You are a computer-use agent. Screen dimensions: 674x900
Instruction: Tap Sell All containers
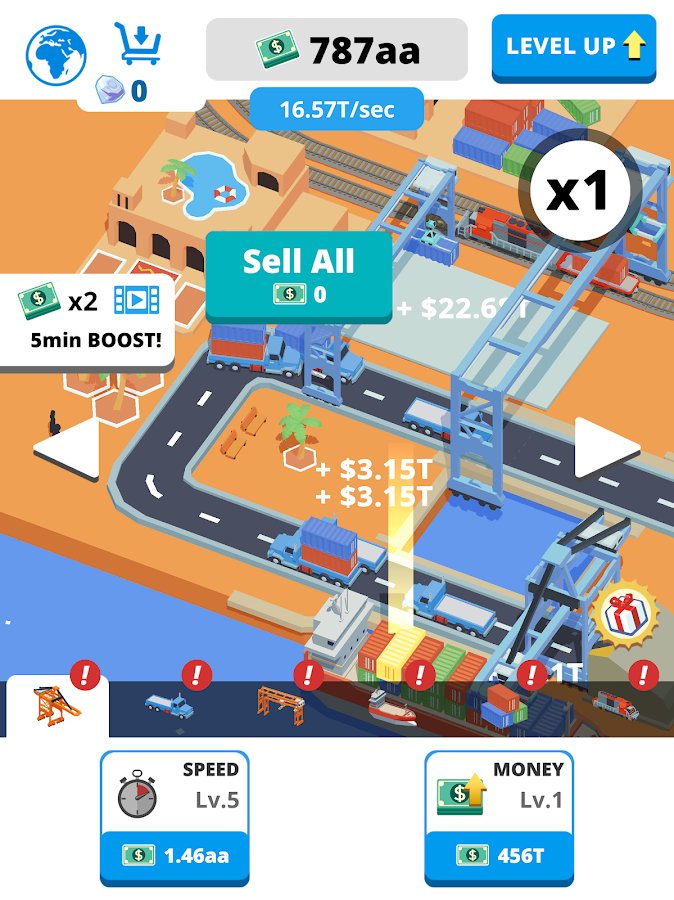pos(298,275)
